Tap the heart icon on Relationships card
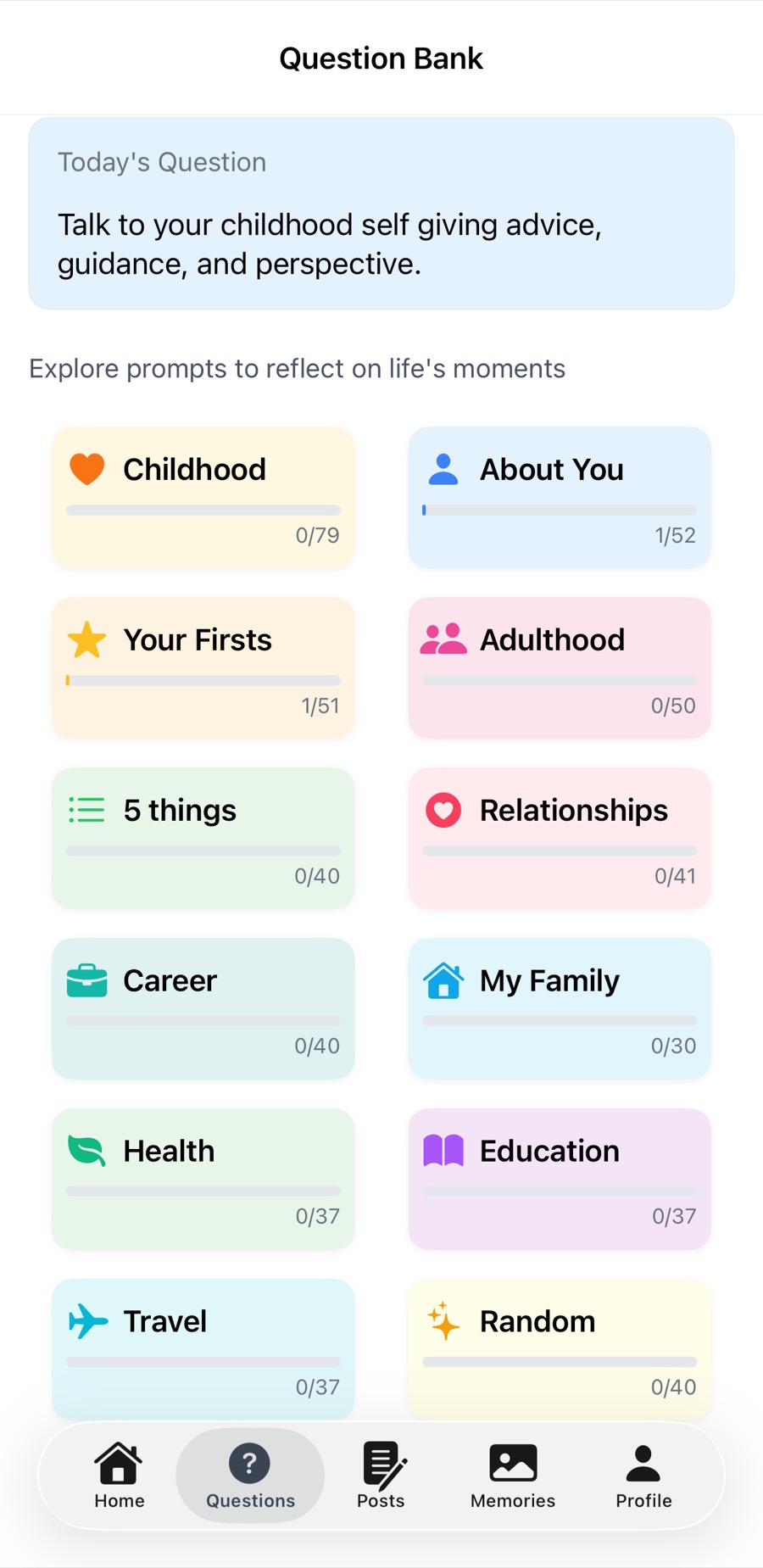763x1568 pixels. 443,810
